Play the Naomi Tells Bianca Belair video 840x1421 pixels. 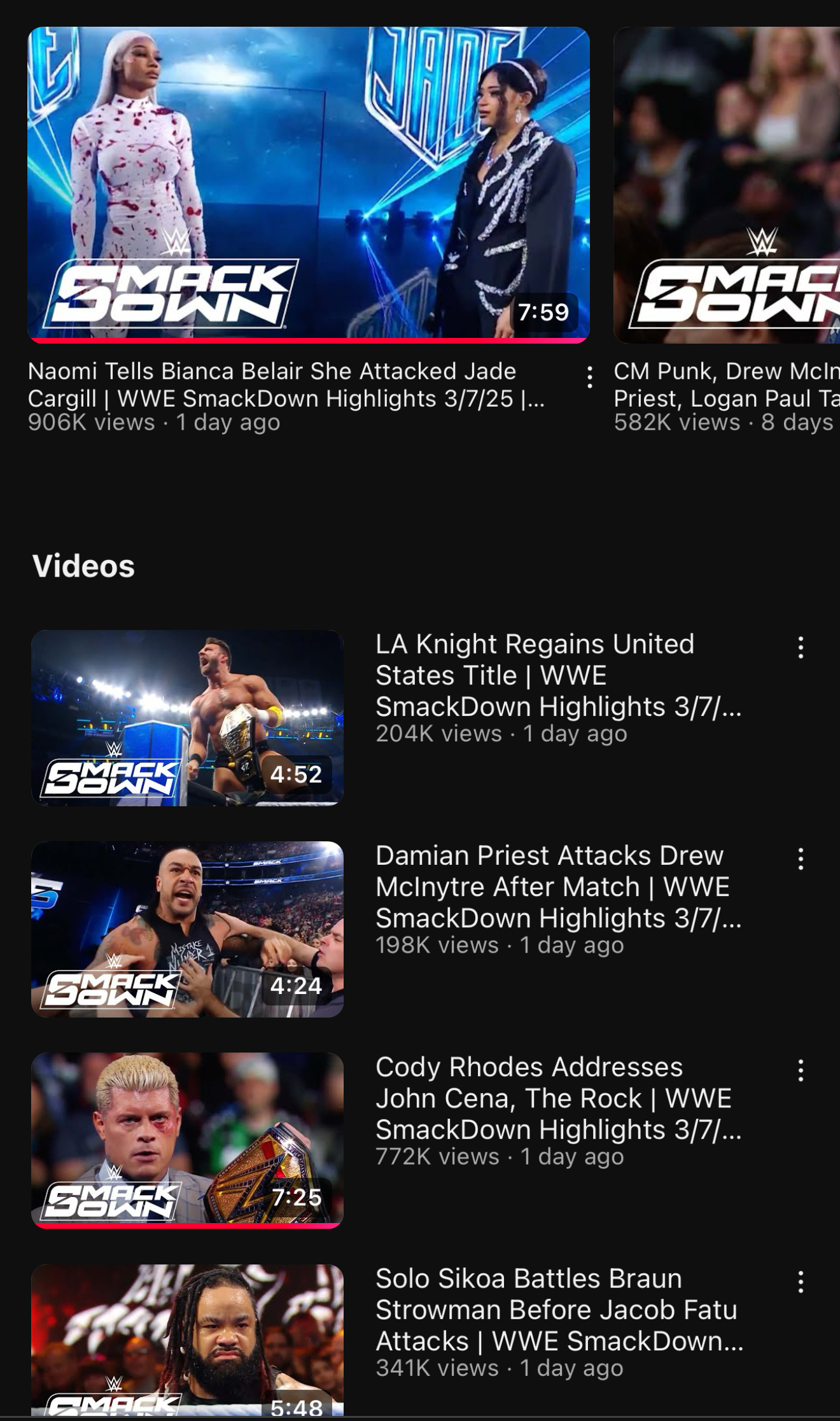pos(309,185)
